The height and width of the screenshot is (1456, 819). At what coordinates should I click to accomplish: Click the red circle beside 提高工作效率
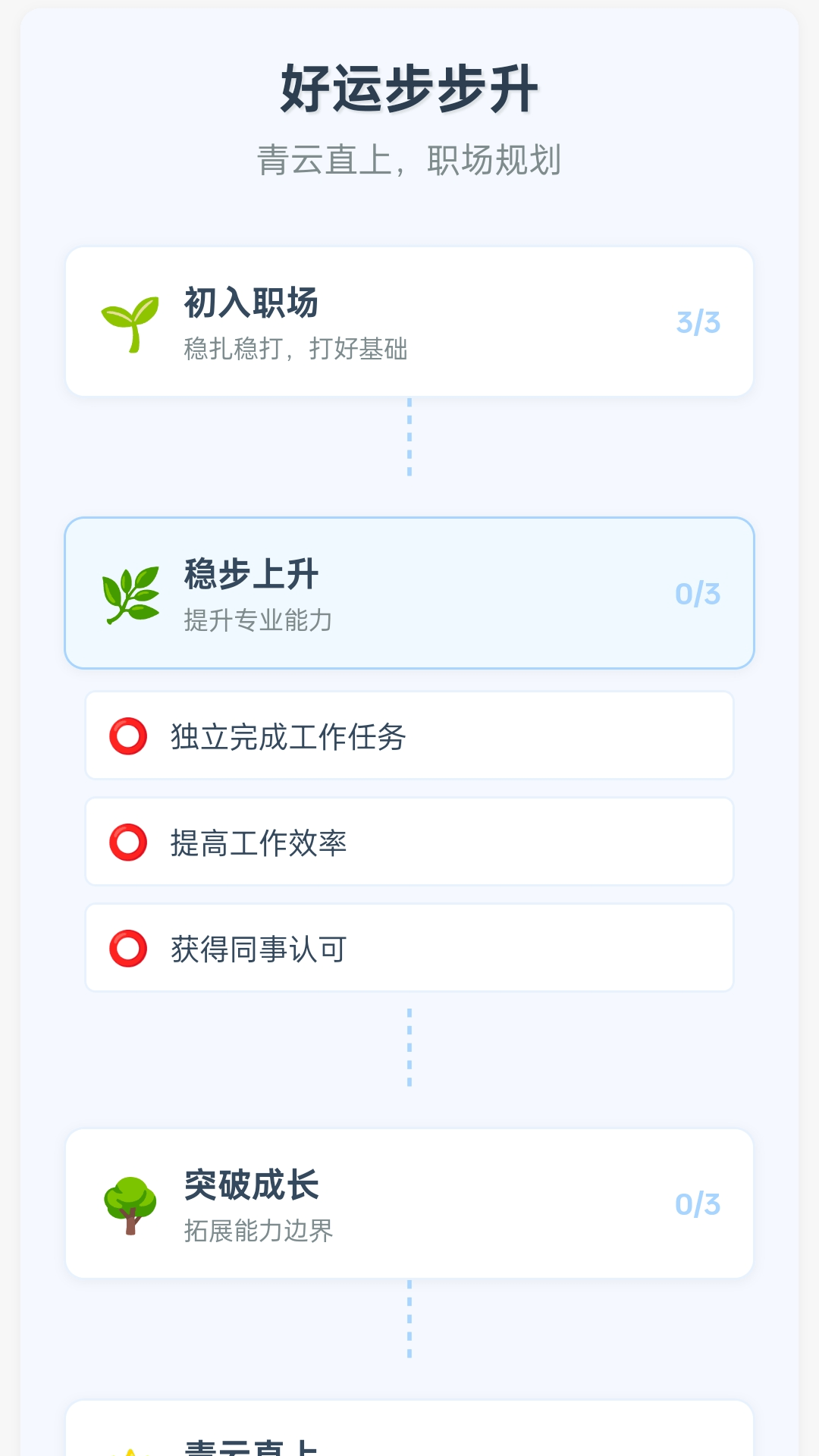127,840
